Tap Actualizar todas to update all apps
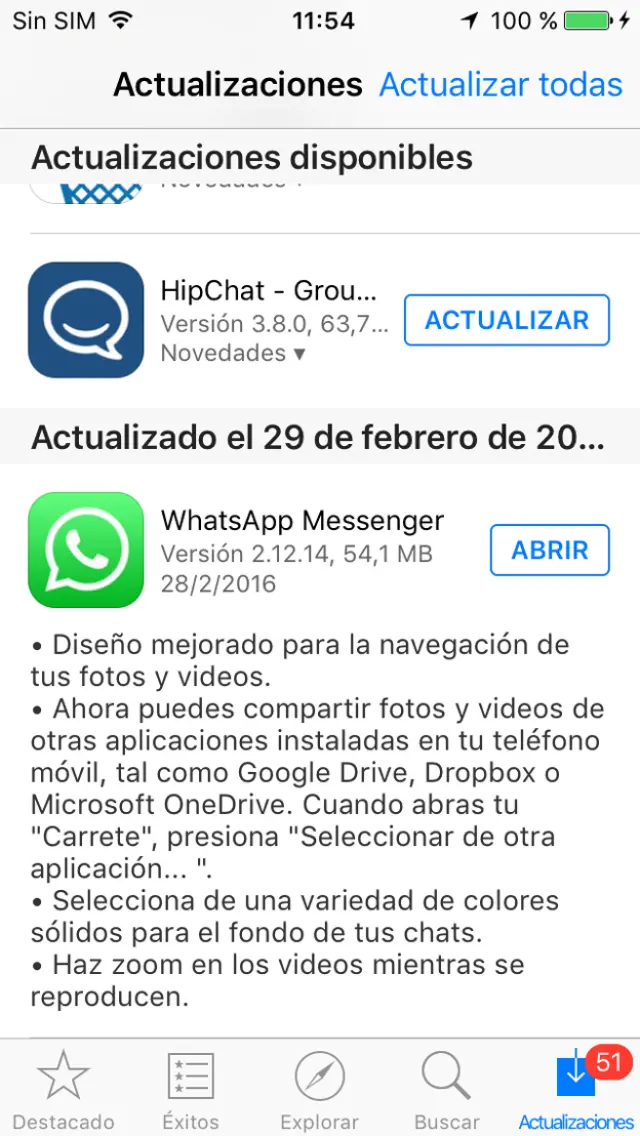This screenshot has width=640, height=1136. coord(501,85)
